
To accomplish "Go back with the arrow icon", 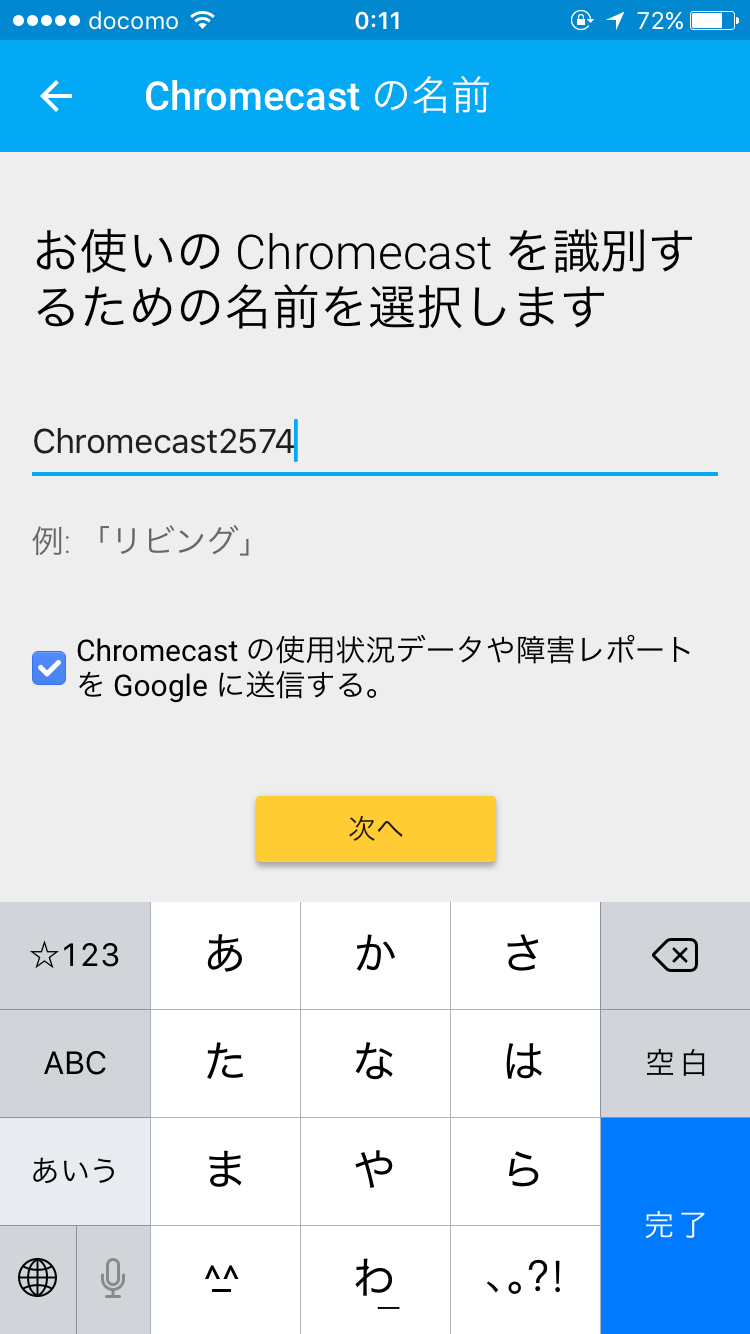I will pyautogui.click(x=56, y=96).
